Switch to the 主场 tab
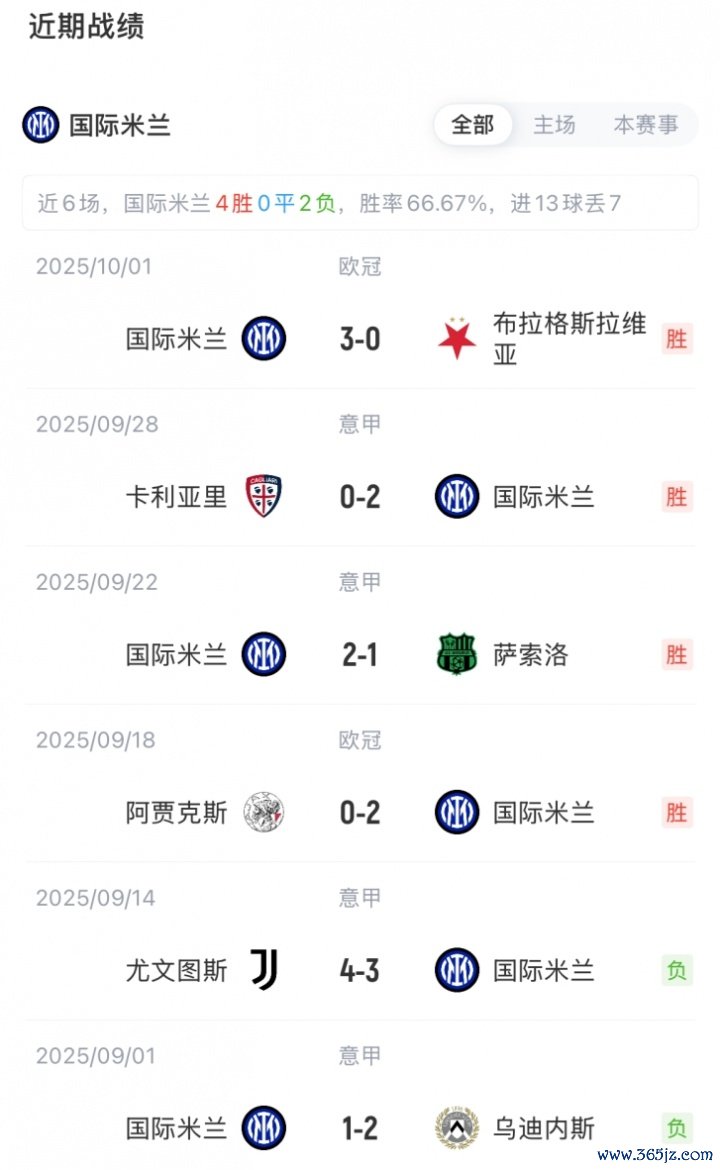This screenshot has height=1170, width=720. pos(554,125)
